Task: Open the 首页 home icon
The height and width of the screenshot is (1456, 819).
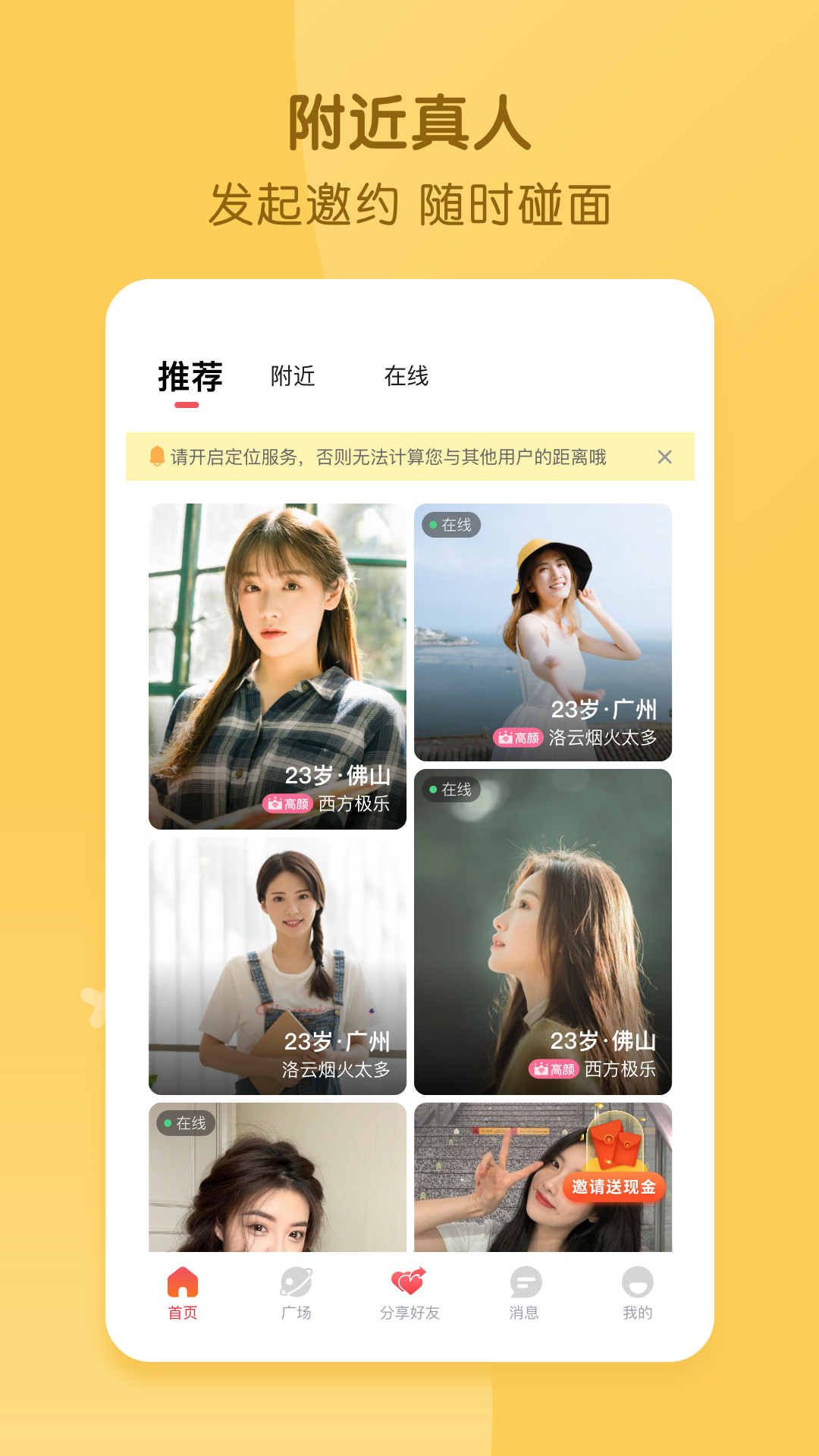Action: tap(182, 1280)
